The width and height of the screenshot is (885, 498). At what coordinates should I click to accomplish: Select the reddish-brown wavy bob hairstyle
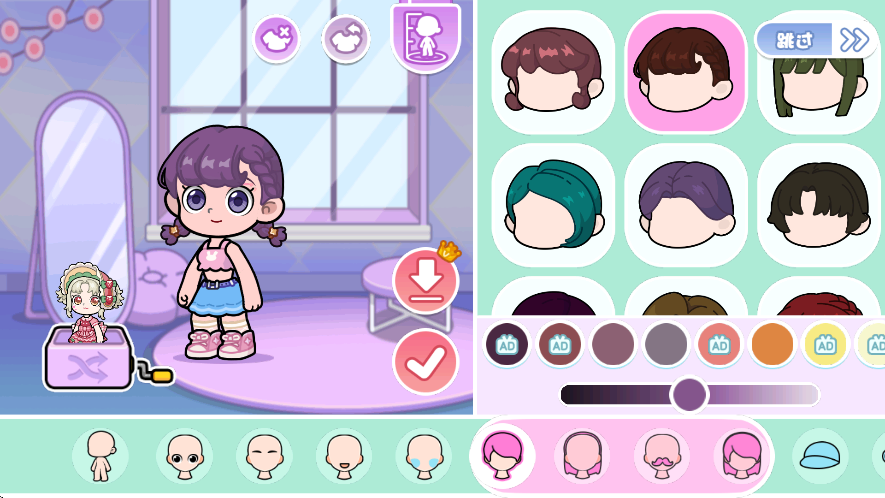553,72
